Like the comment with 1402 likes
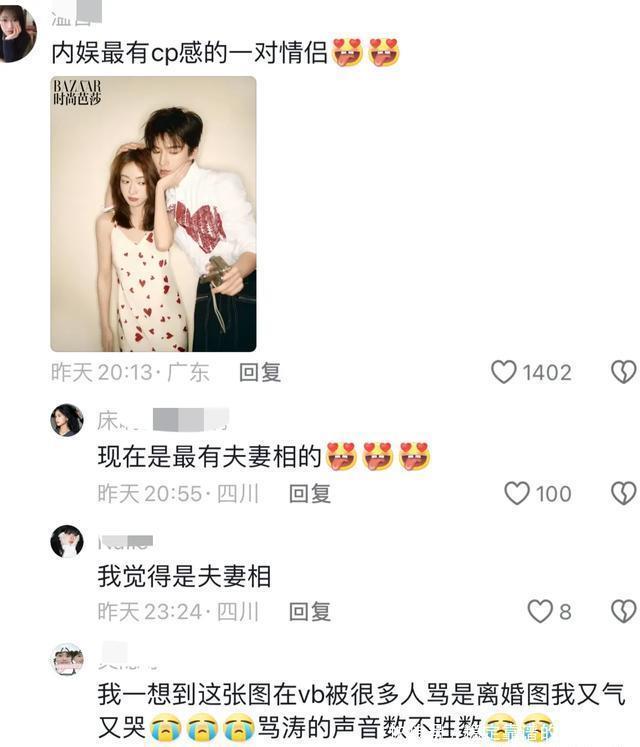640x747 pixels. (x=504, y=373)
